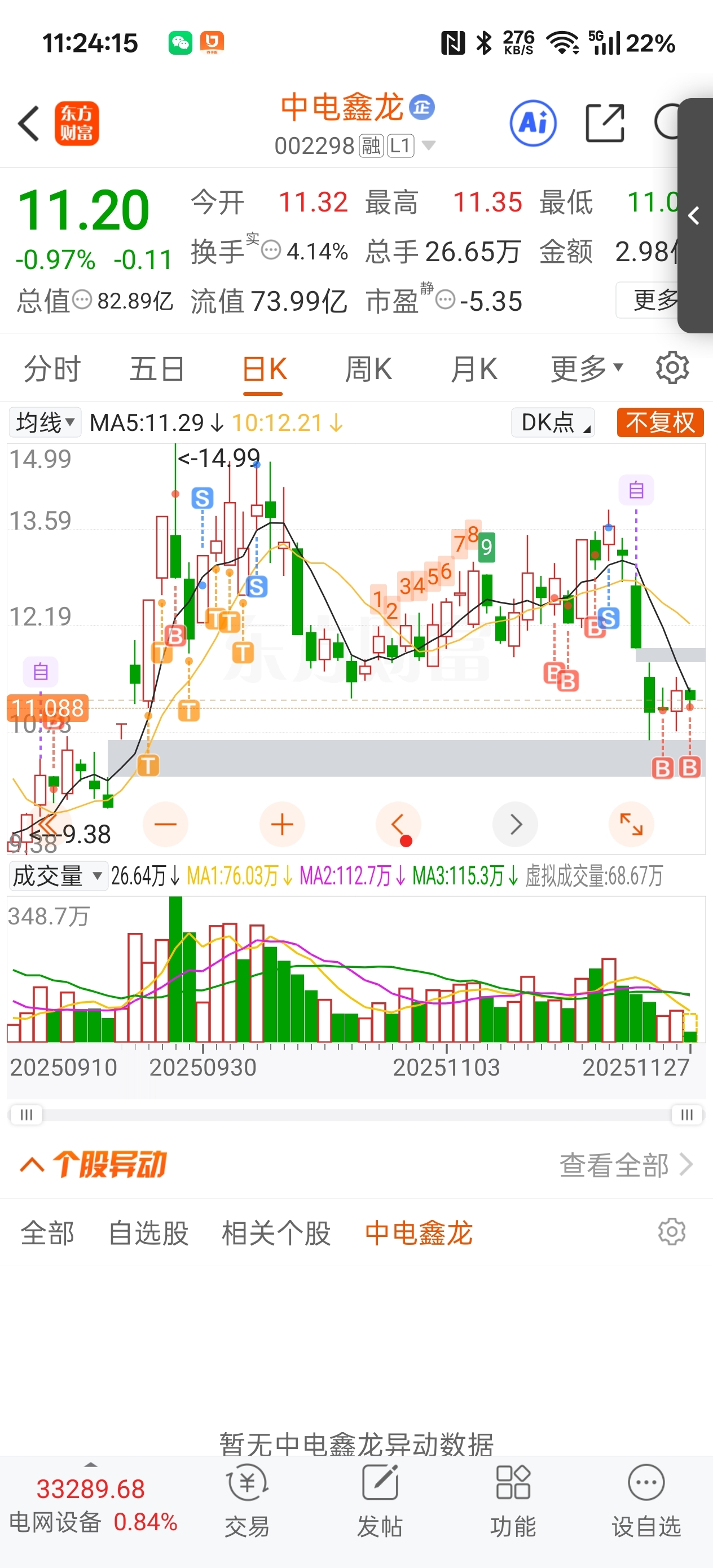Open the 成交量 indicator dropdown
713x1568 pixels.
click(x=57, y=876)
